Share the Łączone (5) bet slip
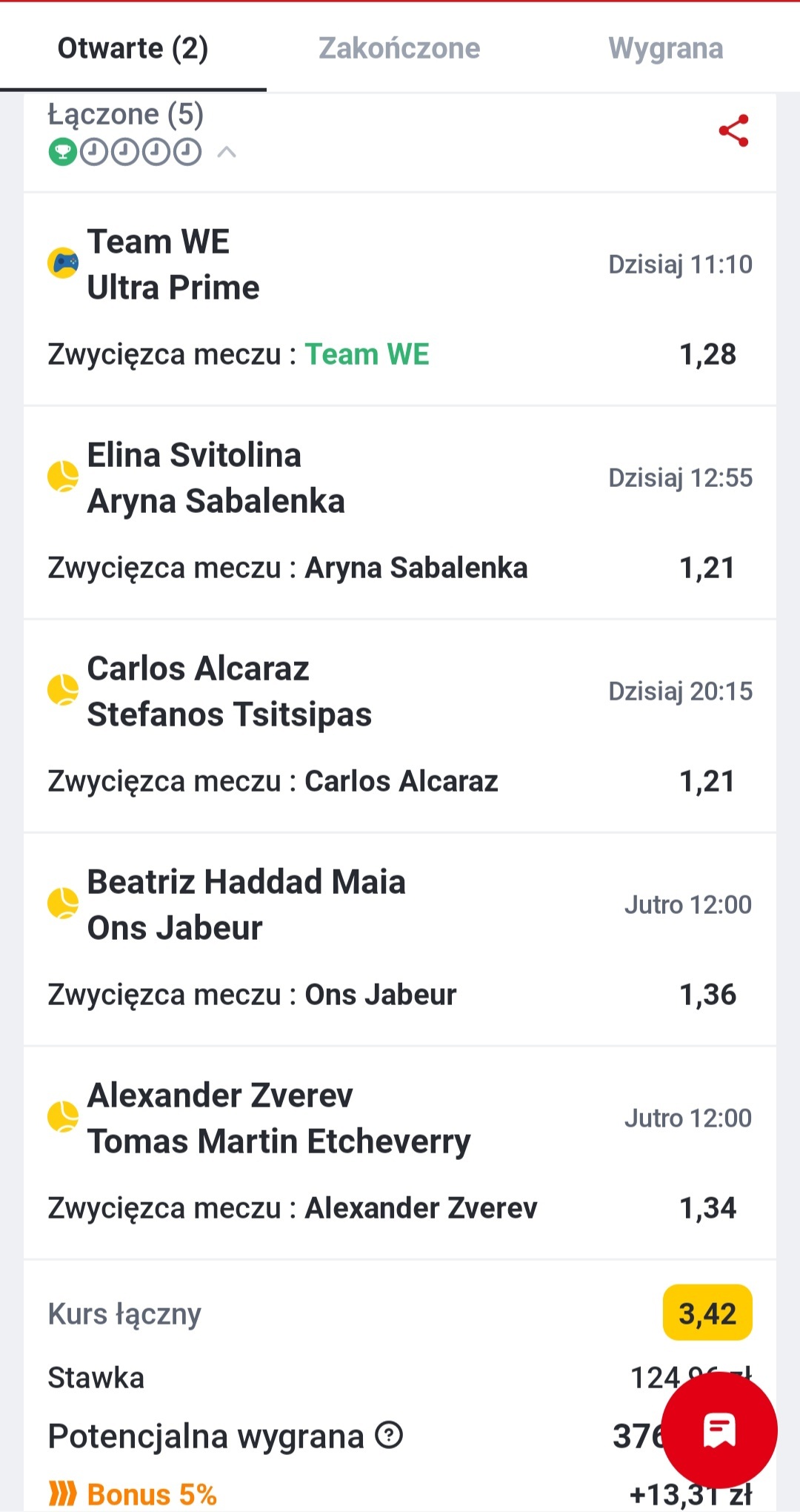The image size is (800, 1512). (733, 131)
